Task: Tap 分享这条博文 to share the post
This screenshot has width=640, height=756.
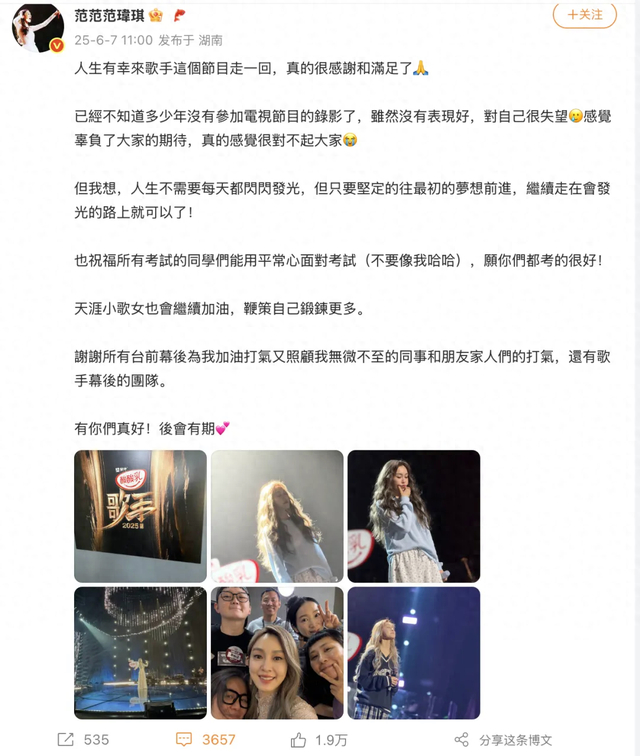Action: (503, 740)
